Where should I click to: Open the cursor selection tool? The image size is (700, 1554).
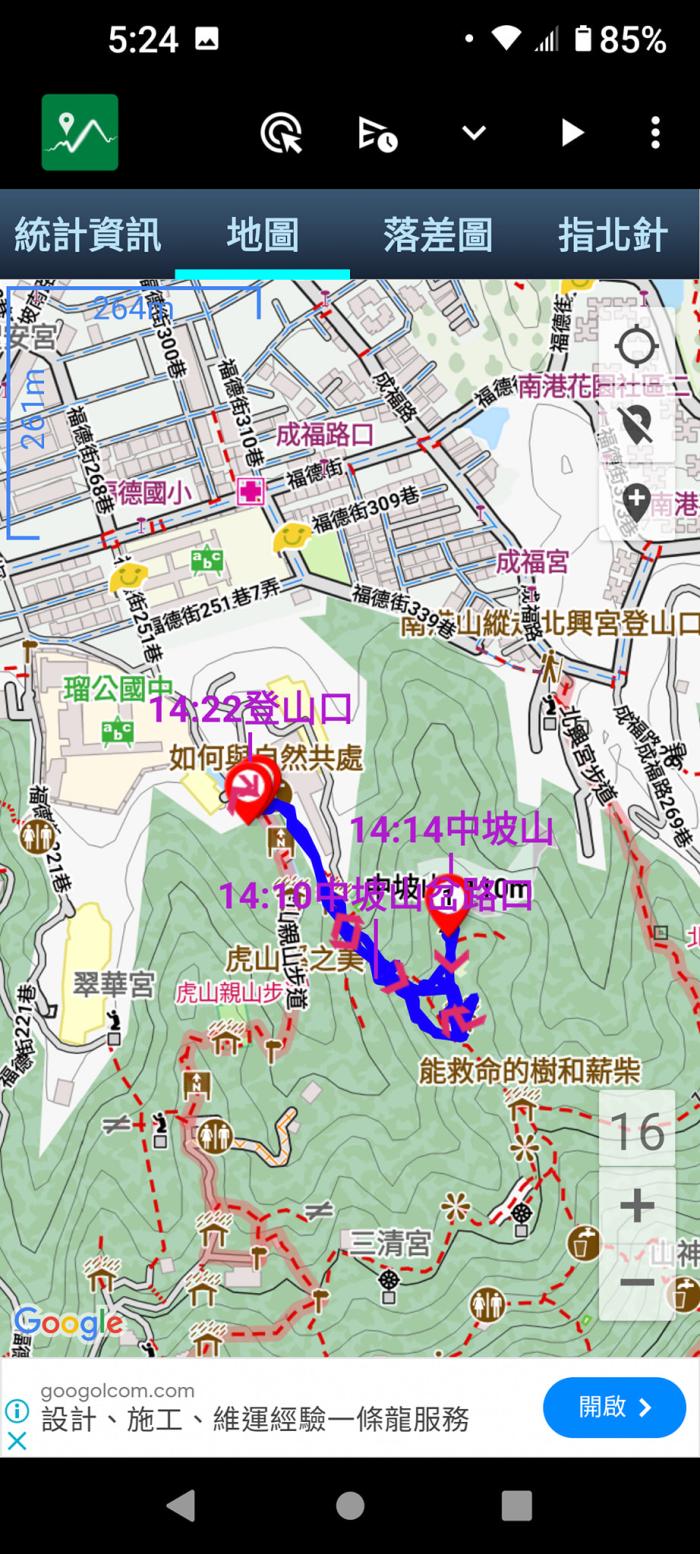(281, 132)
